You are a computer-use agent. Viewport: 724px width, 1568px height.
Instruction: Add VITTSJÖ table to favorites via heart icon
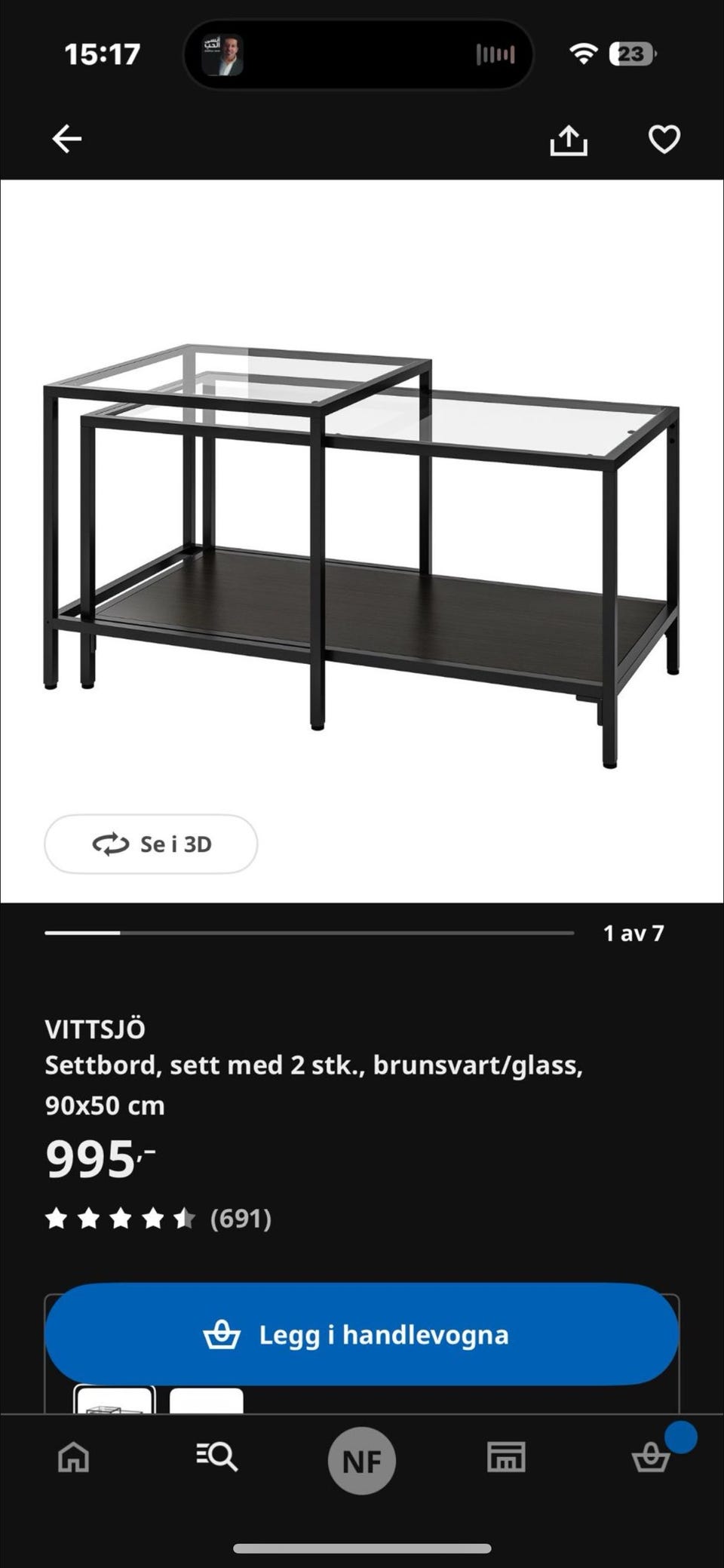point(663,140)
